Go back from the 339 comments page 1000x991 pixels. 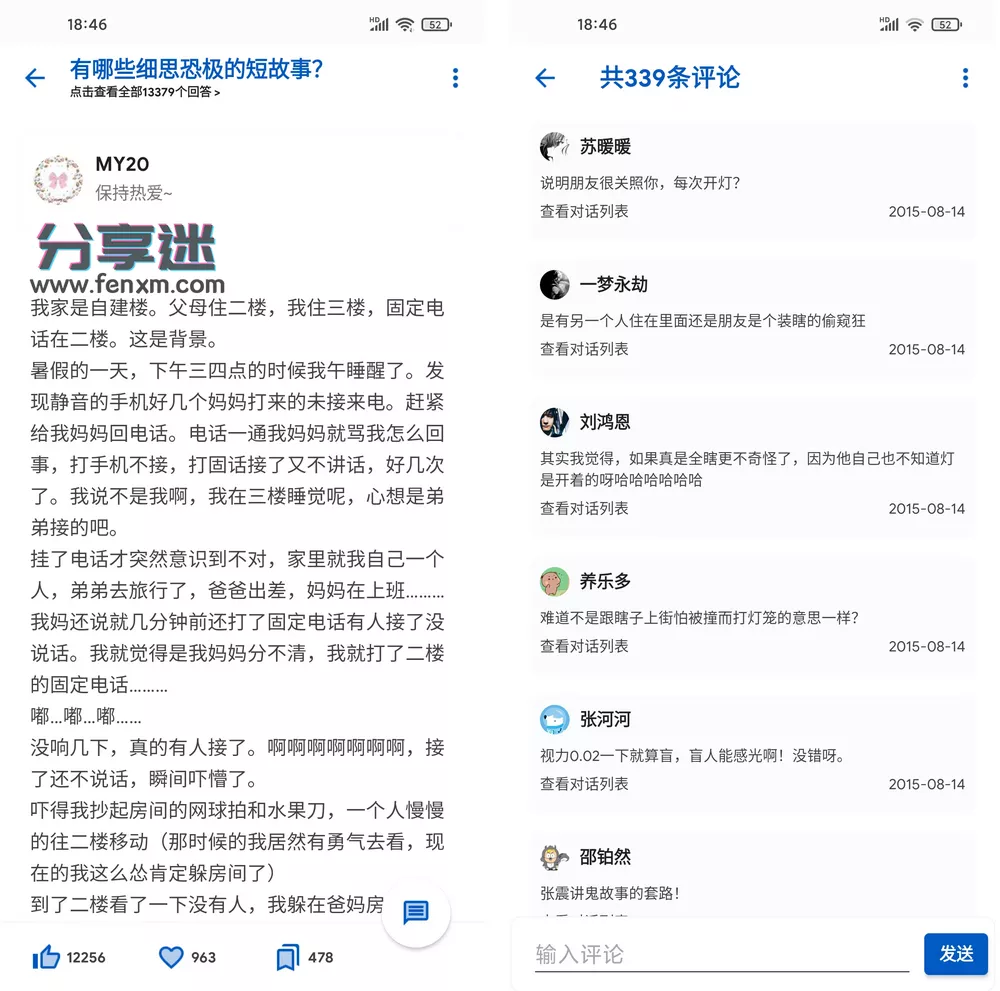coord(545,78)
